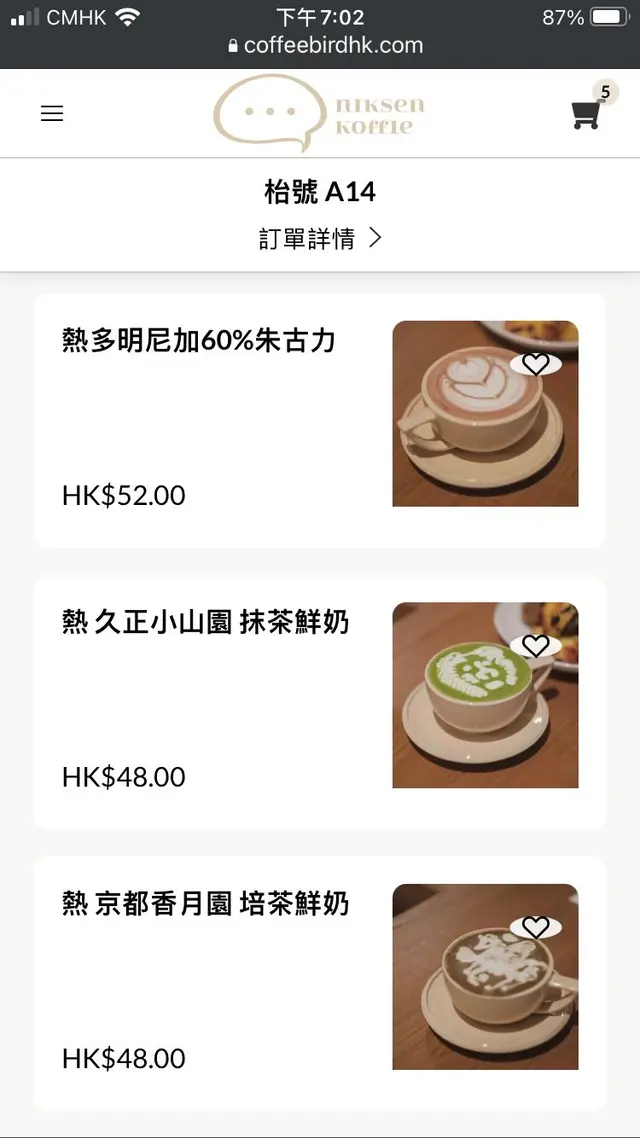The image size is (640, 1138).
Task: Favorite the 熱 京都香月園 培茶鮮奶 drink
Action: (536, 927)
